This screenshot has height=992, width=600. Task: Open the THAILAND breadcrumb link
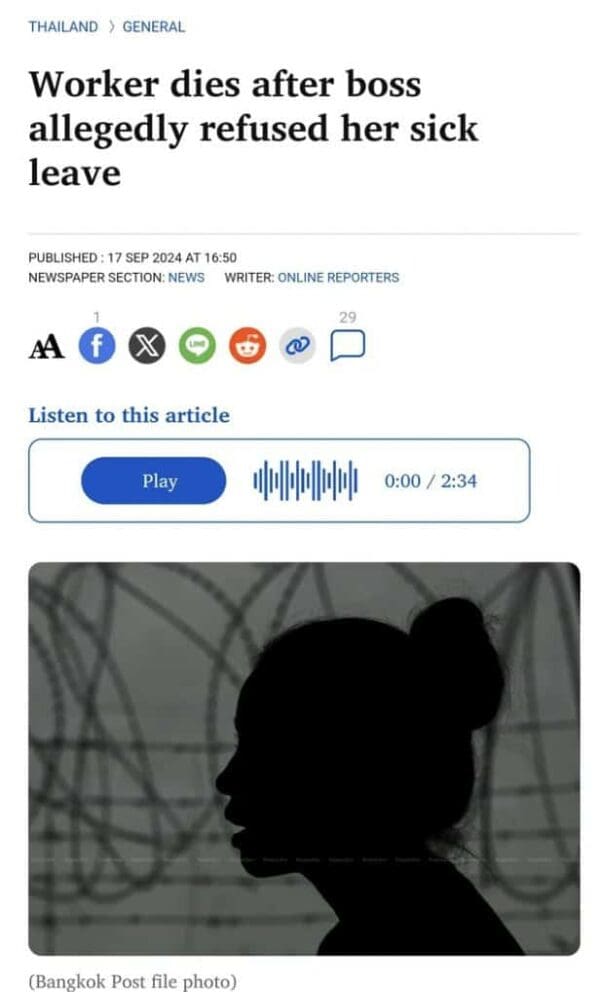[63, 27]
